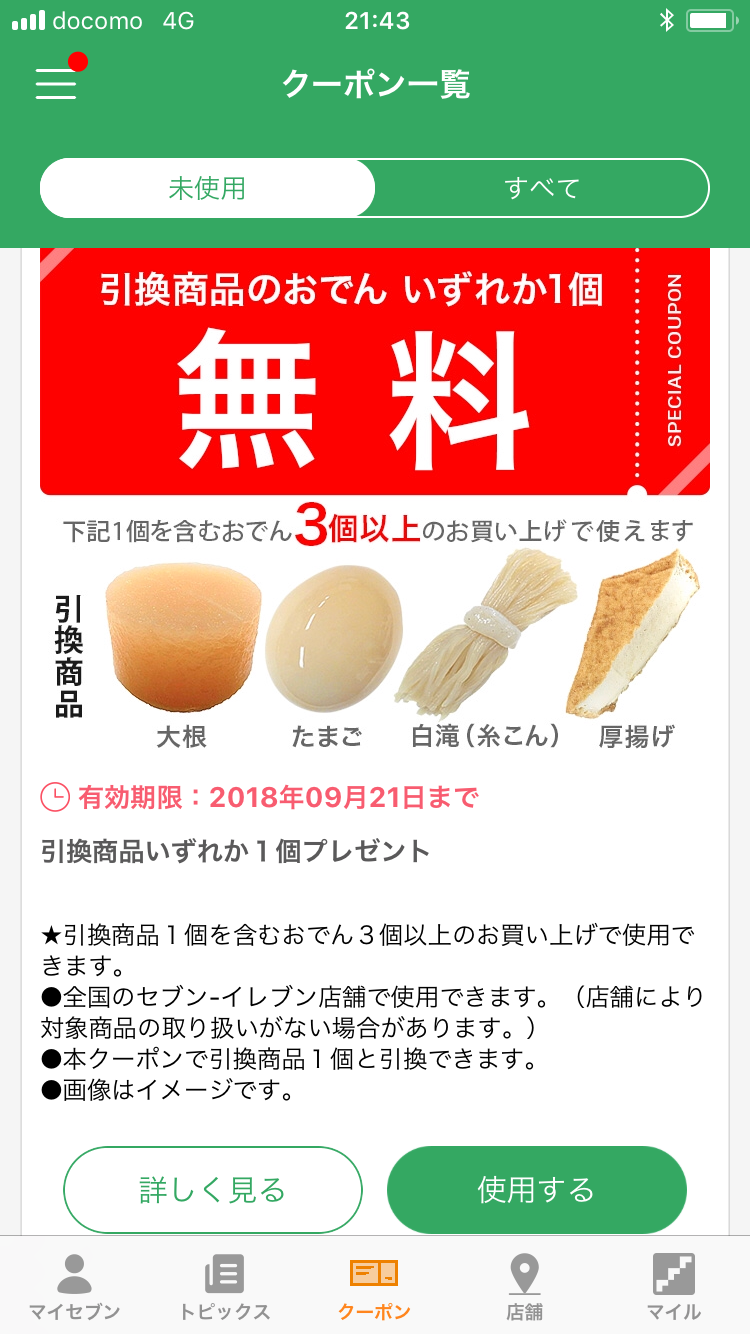Switch to the すべて tab

pyautogui.click(x=541, y=188)
